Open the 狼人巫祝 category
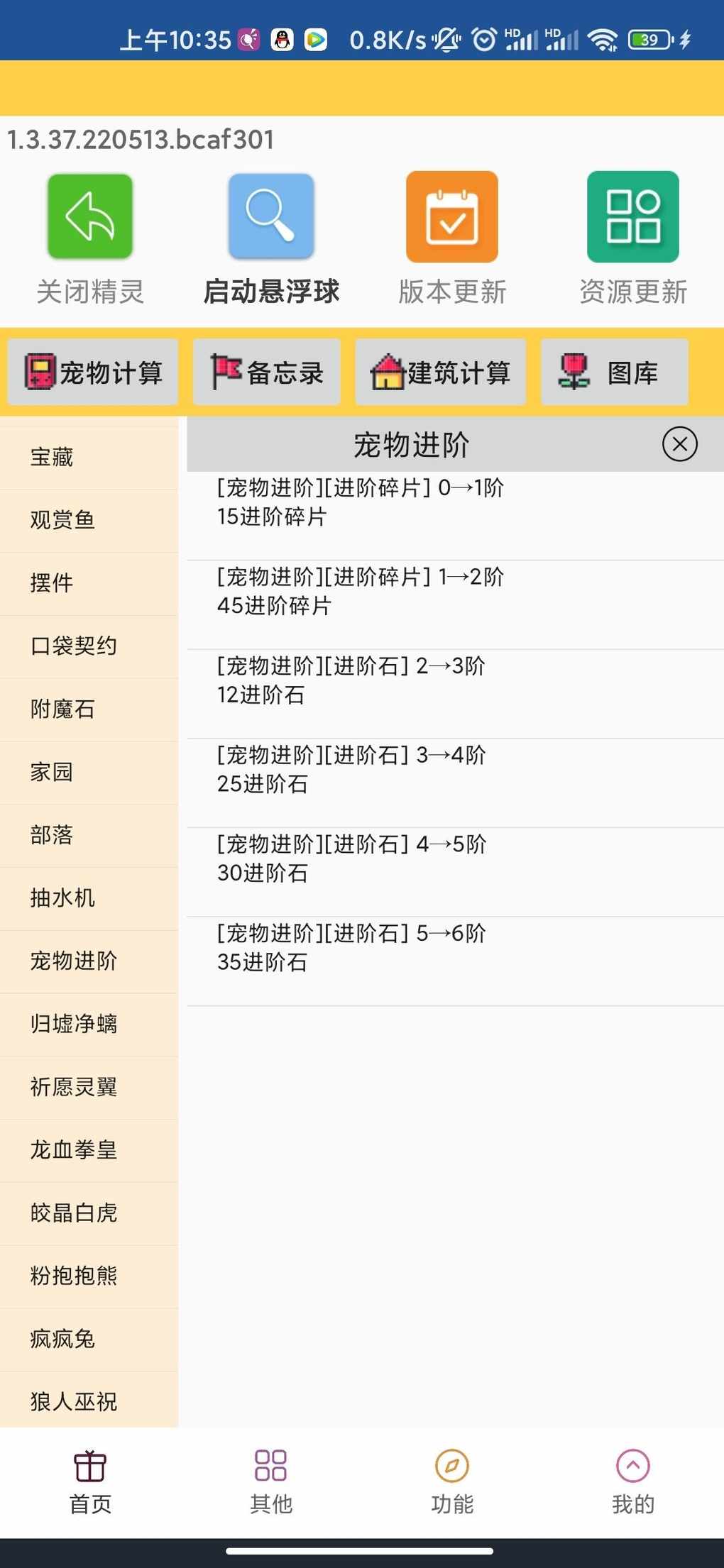This screenshot has width=724, height=1568. [x=89, y=1401]
